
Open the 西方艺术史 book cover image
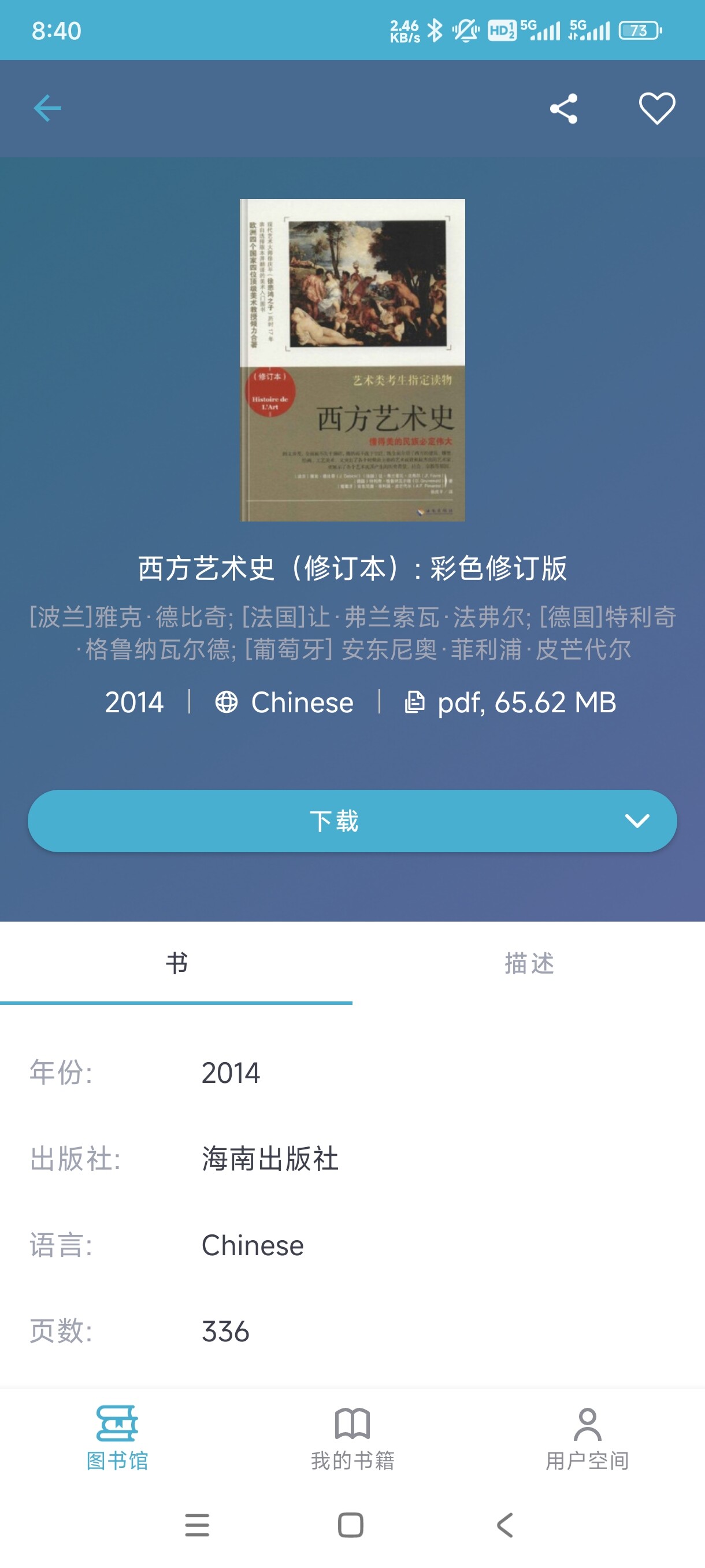tap(352, 360)
